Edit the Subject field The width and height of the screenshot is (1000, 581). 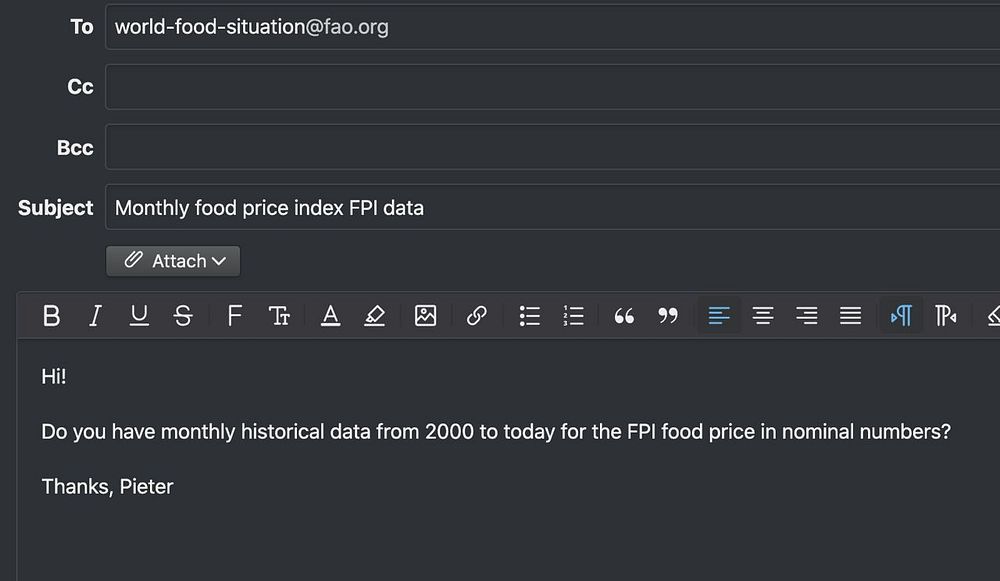tap(550, 208)
